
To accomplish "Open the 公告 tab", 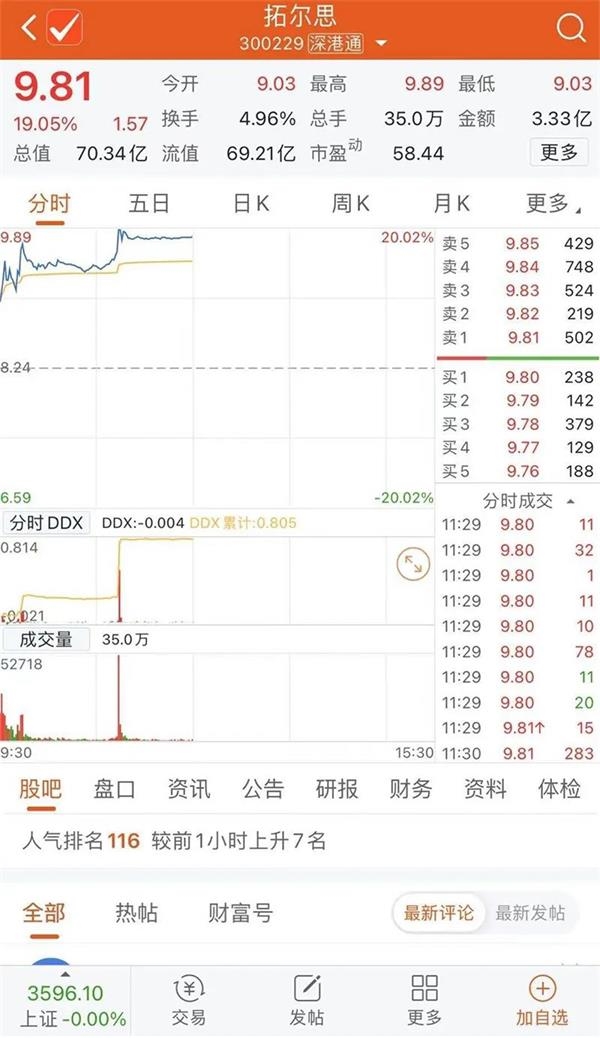I will click(x=263, y=788).
